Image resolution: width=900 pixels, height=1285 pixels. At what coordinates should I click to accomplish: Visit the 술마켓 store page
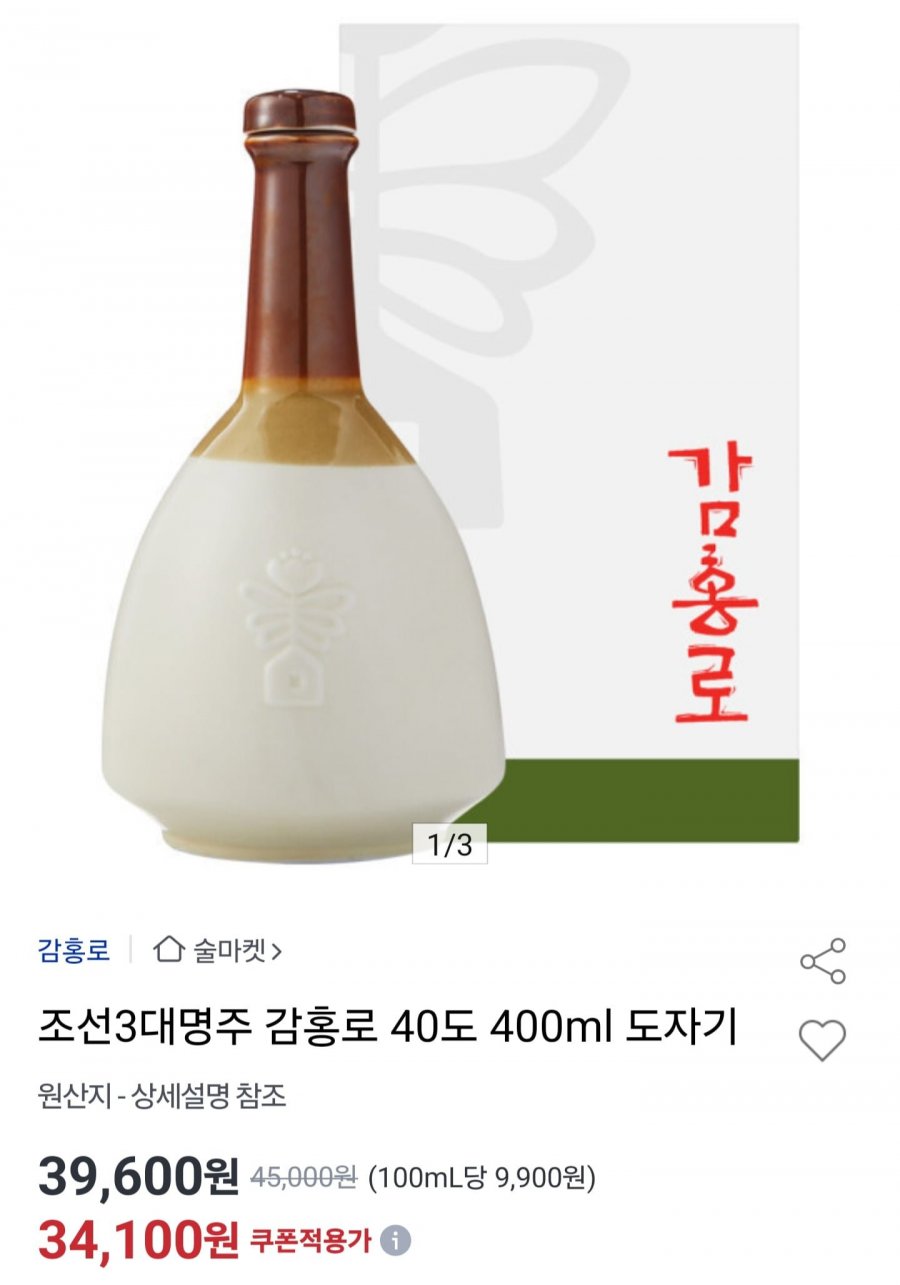[x=220, y=949]
